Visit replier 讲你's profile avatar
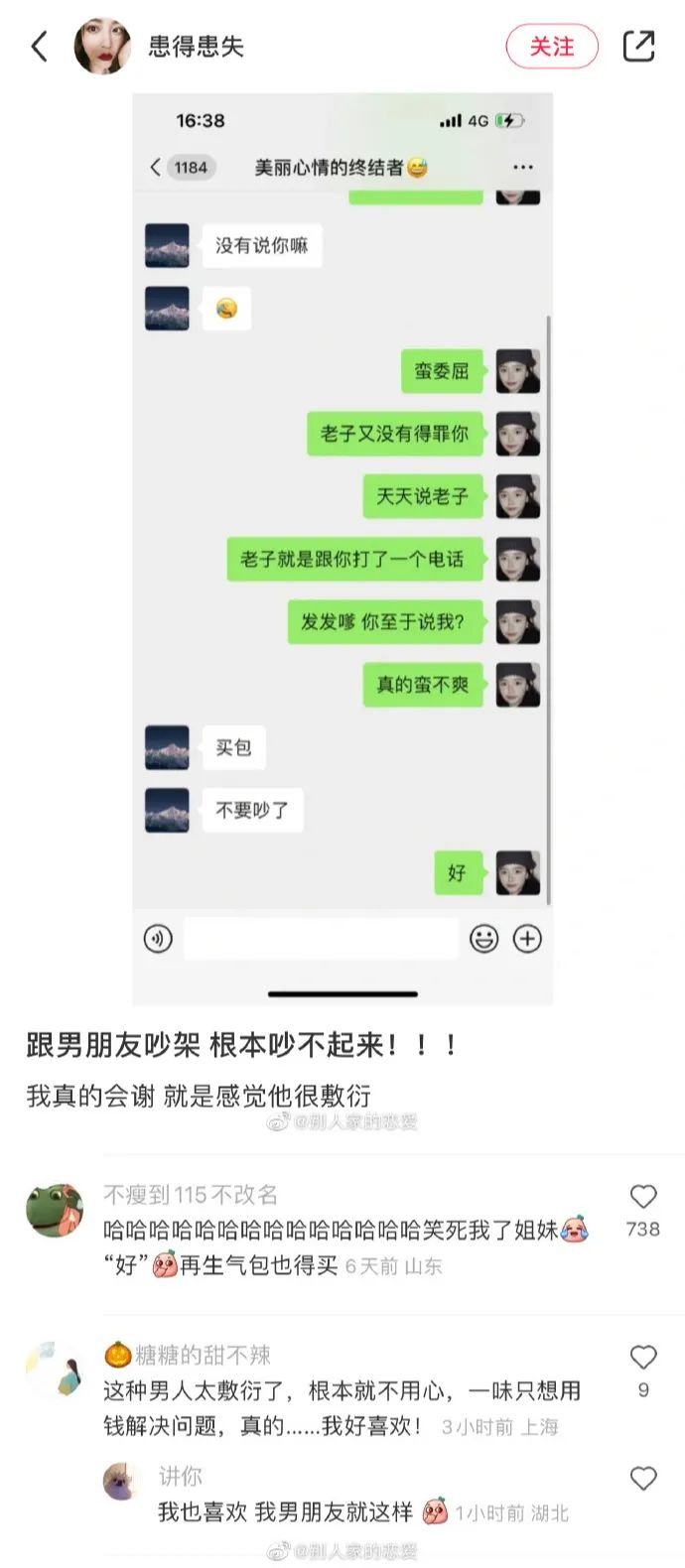 coord(123,1482)
